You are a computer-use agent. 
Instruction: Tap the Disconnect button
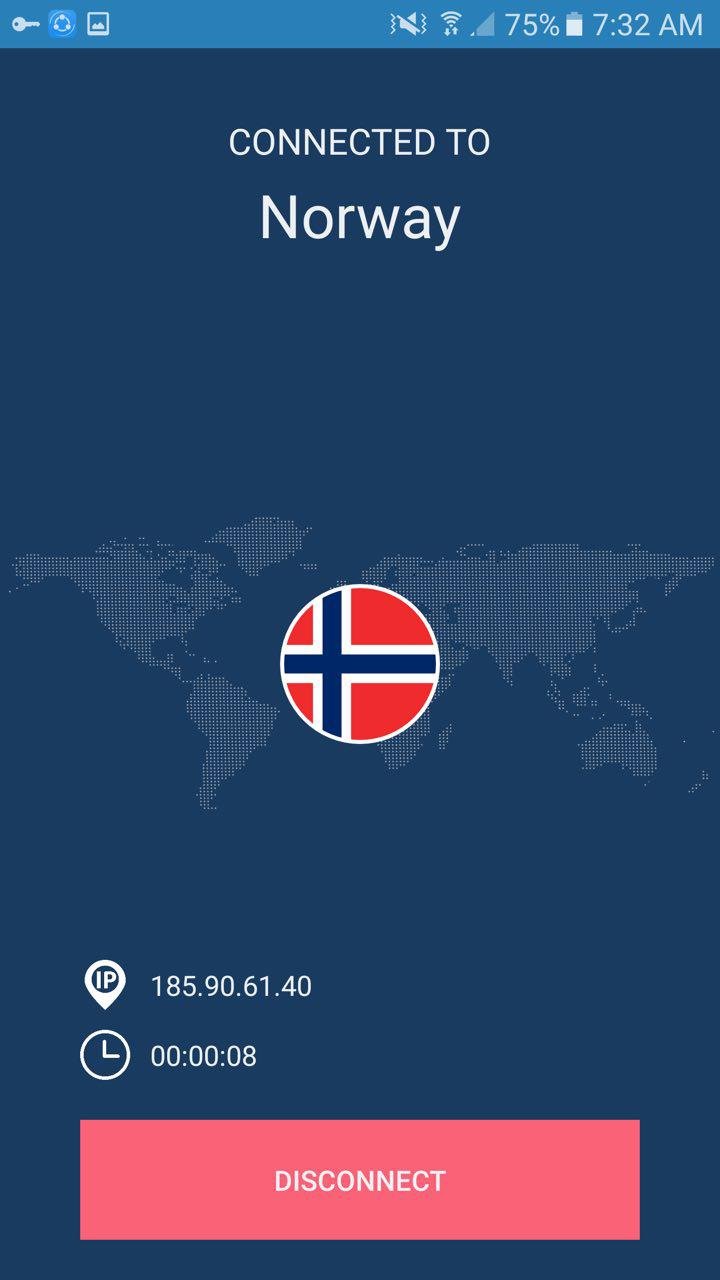360,1180
